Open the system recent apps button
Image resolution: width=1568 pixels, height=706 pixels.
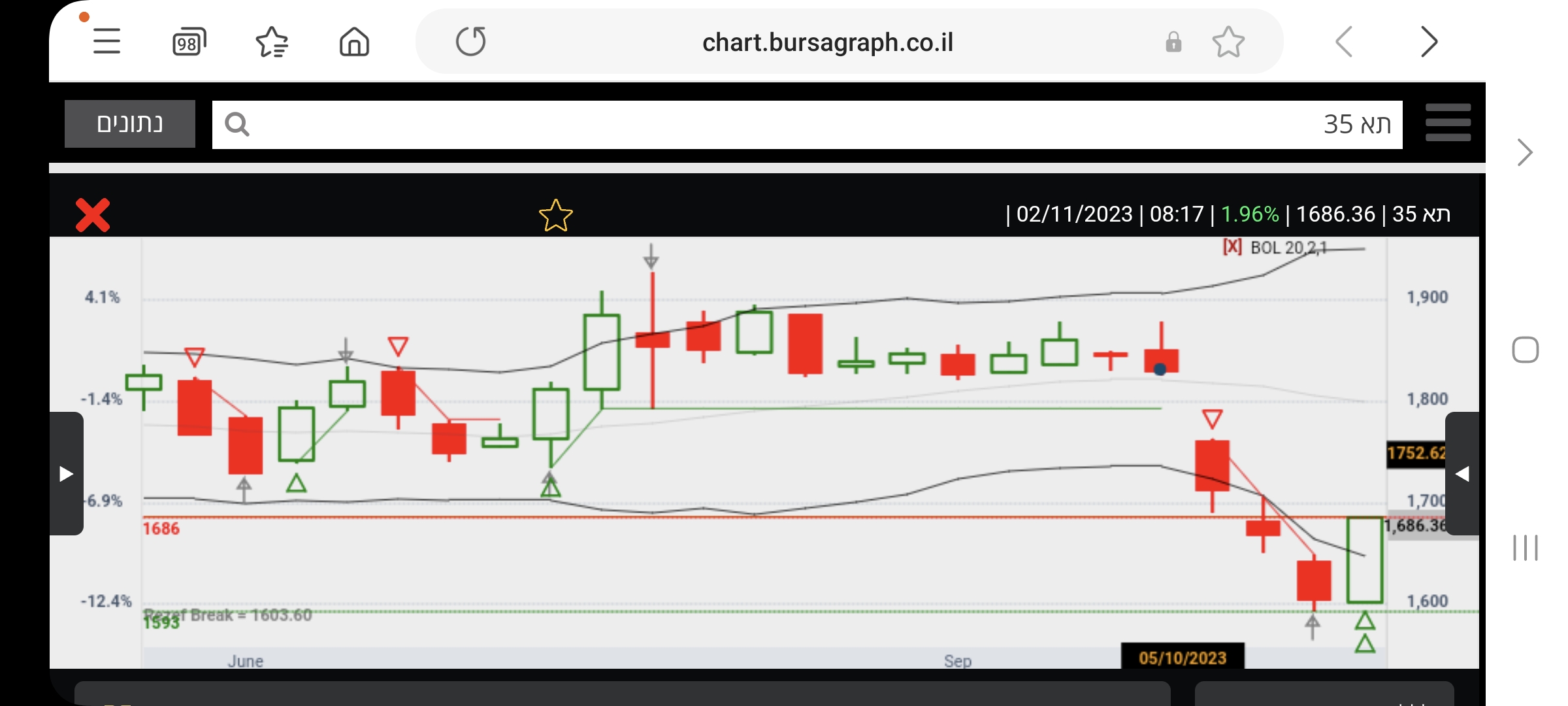point(1525,548)
